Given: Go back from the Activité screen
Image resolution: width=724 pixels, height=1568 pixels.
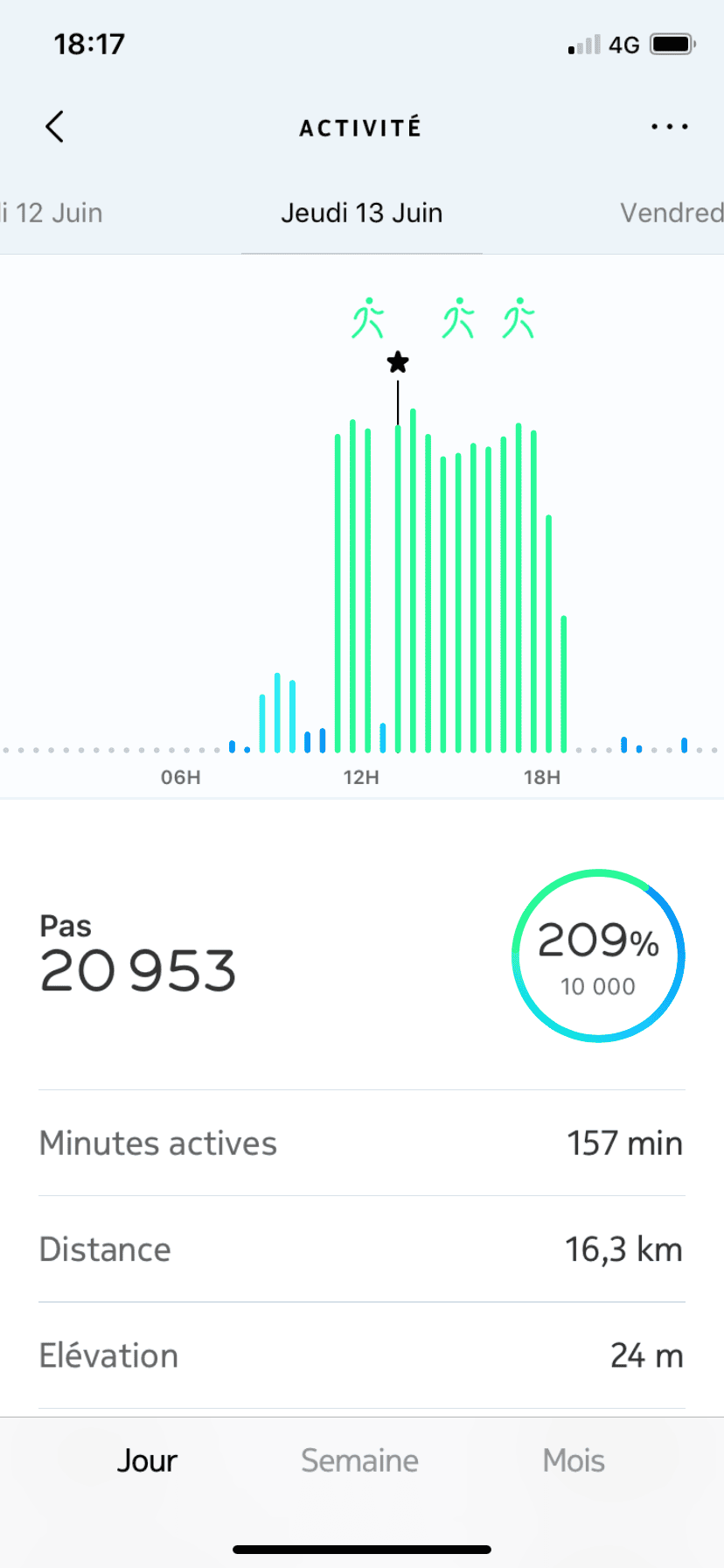Looking at the screenshot, I should tap(55, 128).
